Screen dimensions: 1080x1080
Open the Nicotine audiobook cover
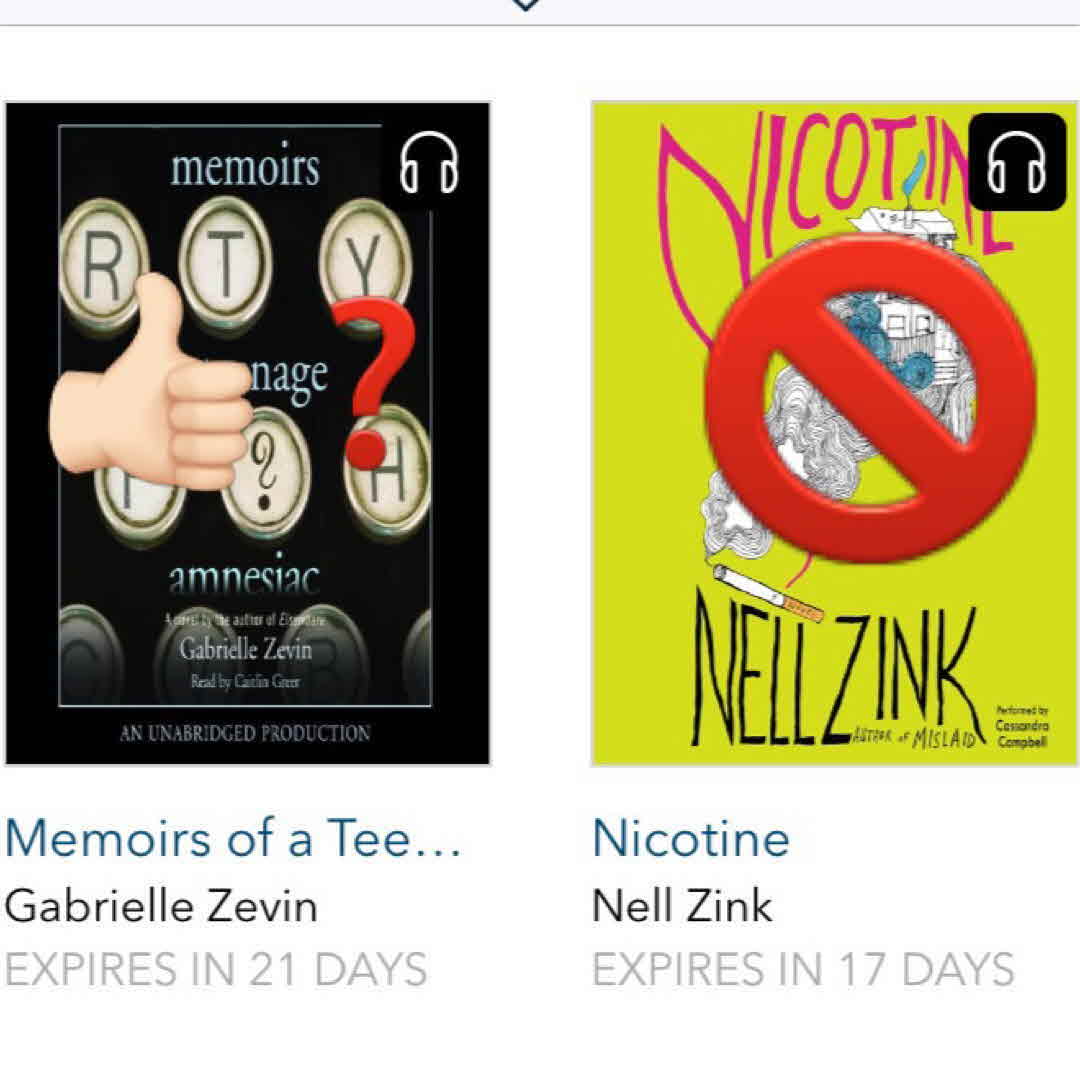834,434
